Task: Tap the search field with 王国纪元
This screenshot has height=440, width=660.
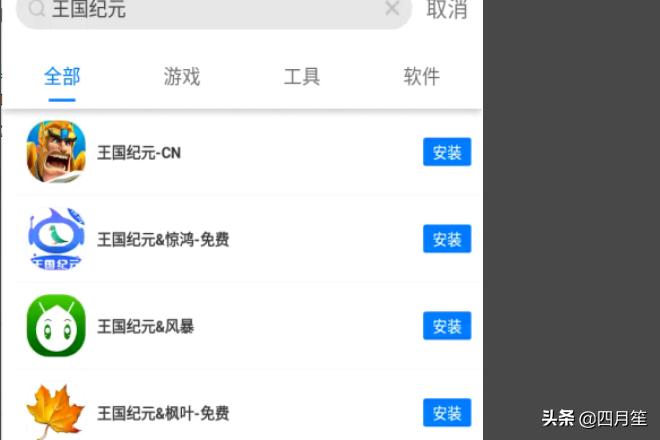Action: 200,10
